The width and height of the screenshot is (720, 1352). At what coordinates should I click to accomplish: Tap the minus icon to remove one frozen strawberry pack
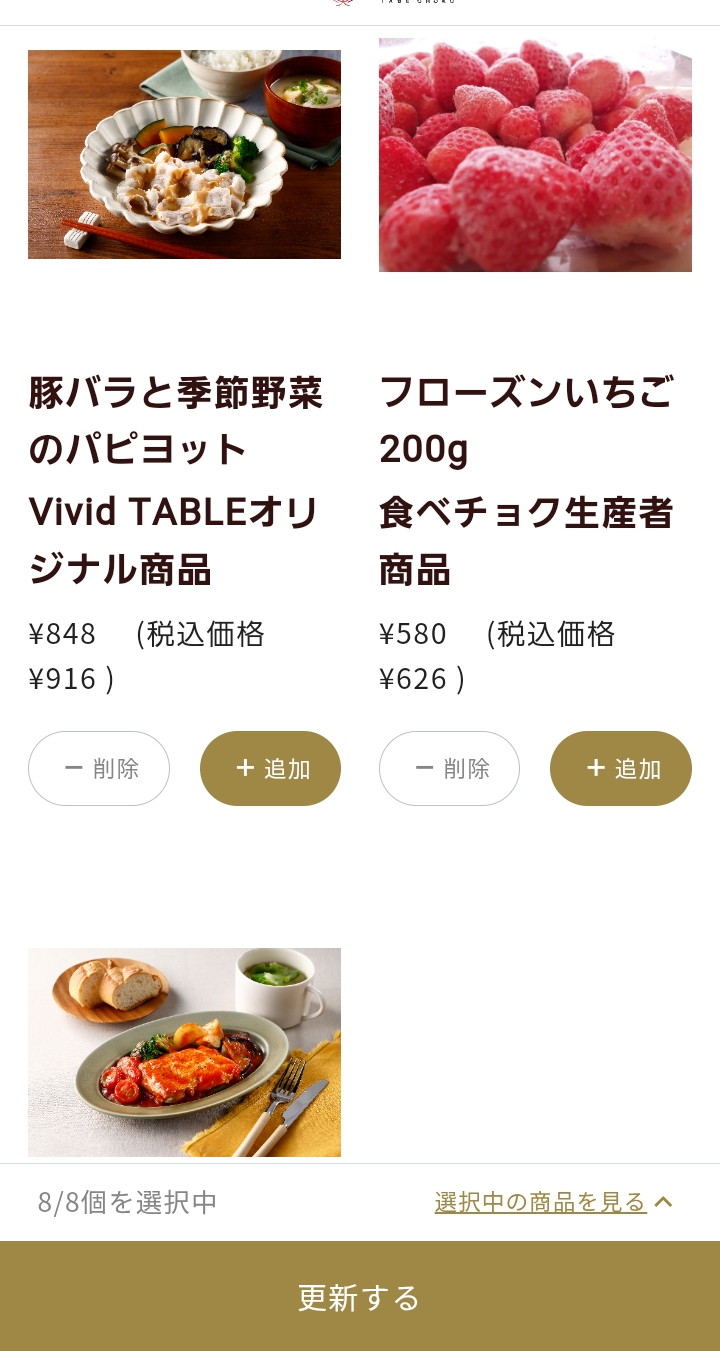[424, 768]
